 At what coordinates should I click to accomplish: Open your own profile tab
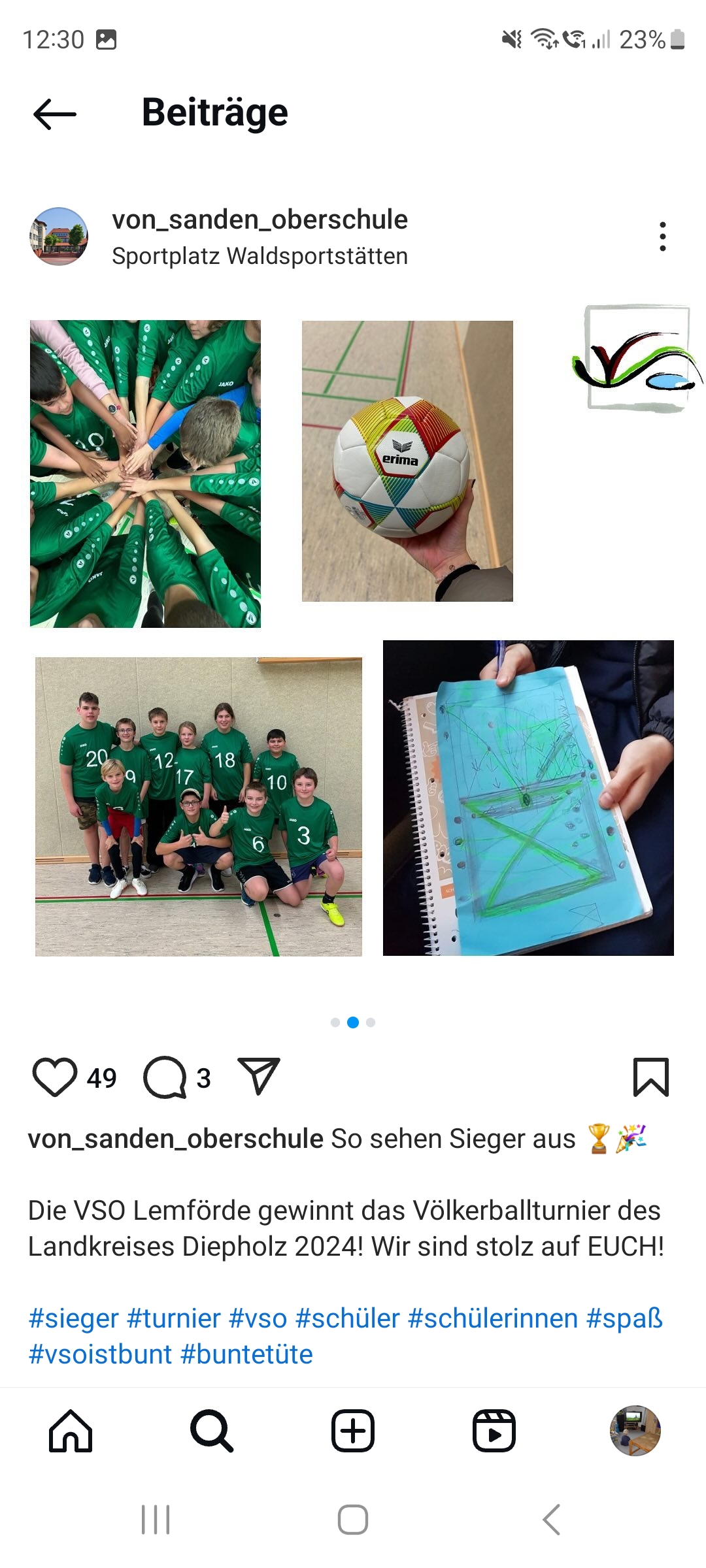635,1431
